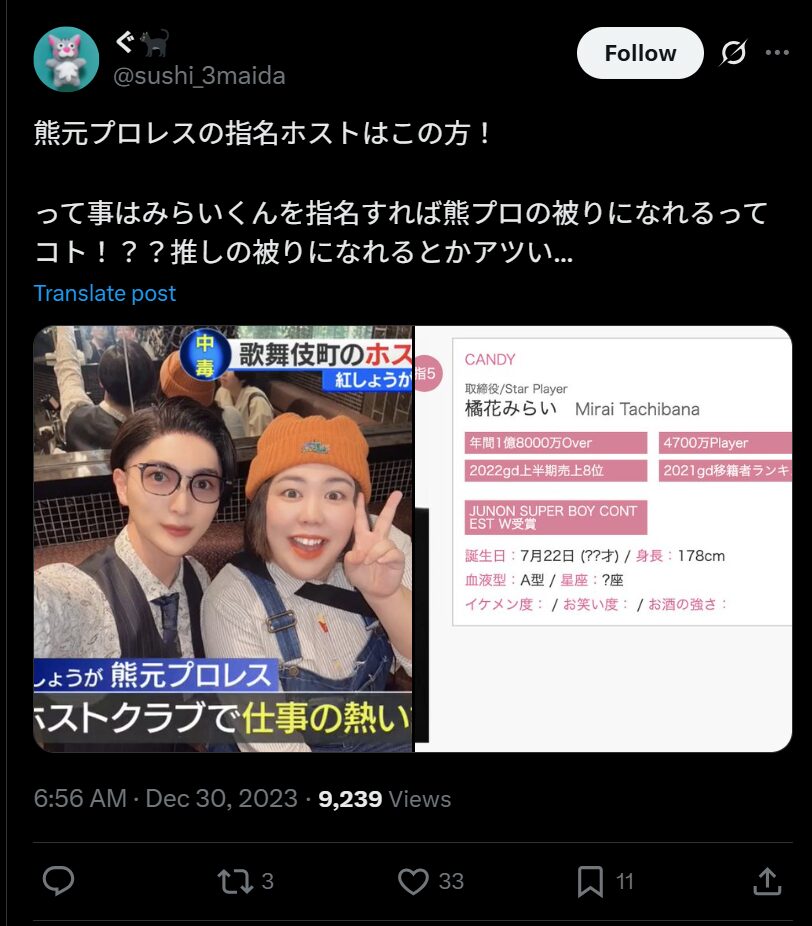The height and width of the screenshot is (926, 812).
Task: Repost this tweet
Action: click(x=236, y=880)
